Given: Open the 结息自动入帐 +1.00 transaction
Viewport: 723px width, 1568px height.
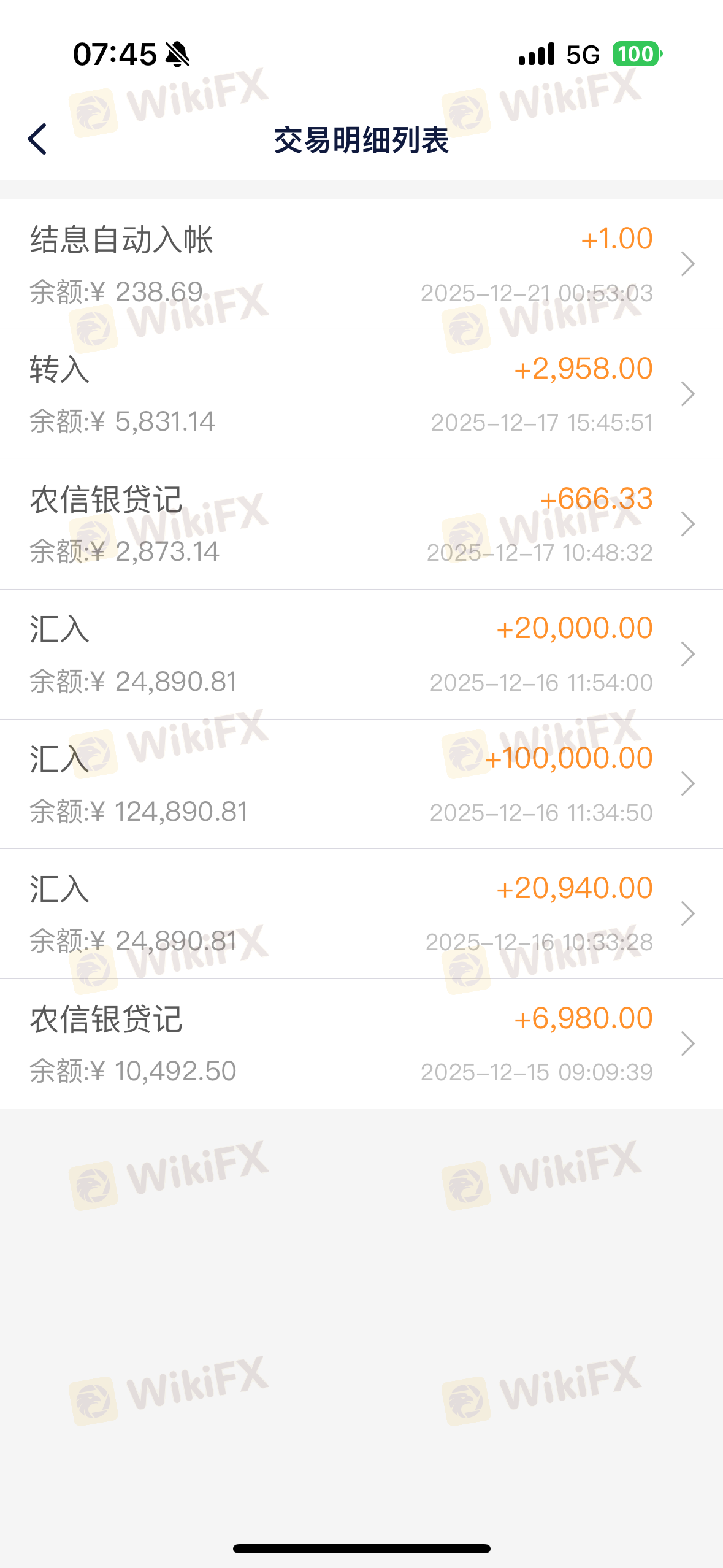Looking at the screenshot, I should 361,264.
